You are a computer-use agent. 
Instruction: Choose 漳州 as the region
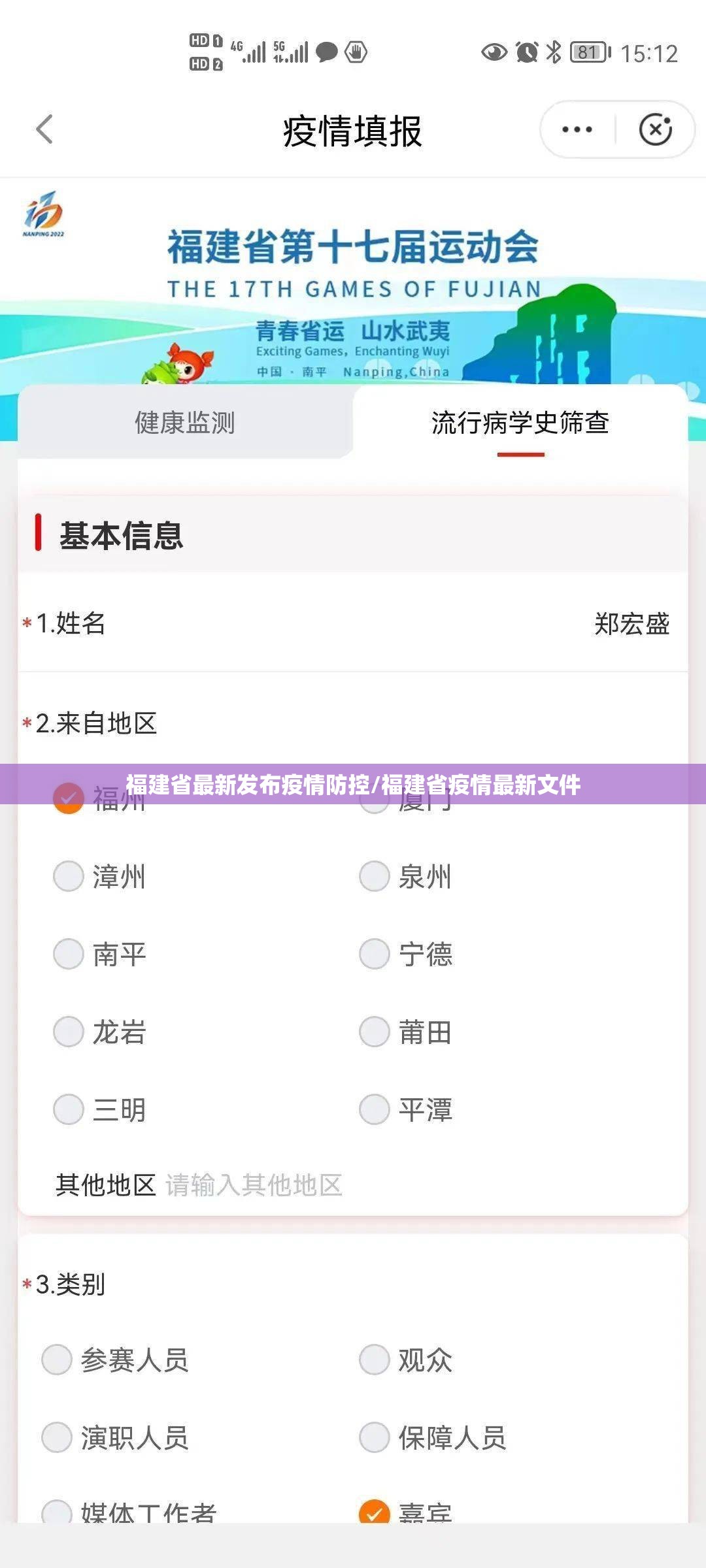(69, 876)
